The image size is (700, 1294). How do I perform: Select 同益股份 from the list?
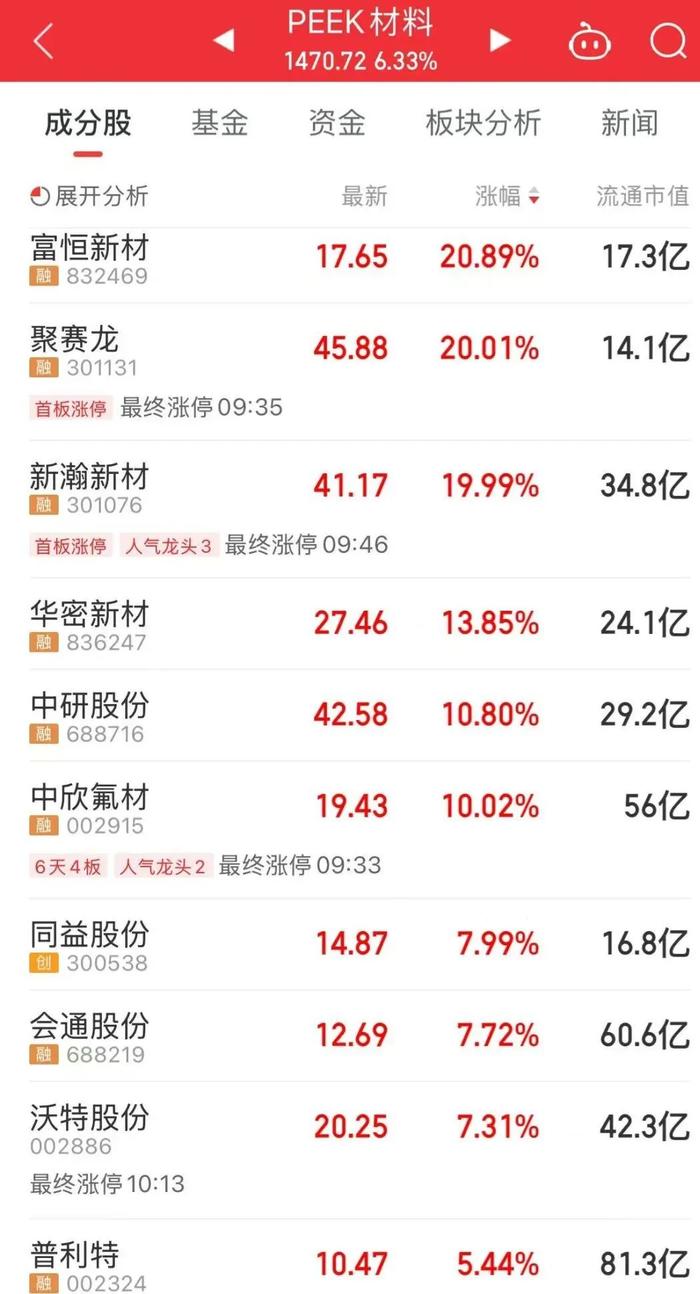(350, 944)
